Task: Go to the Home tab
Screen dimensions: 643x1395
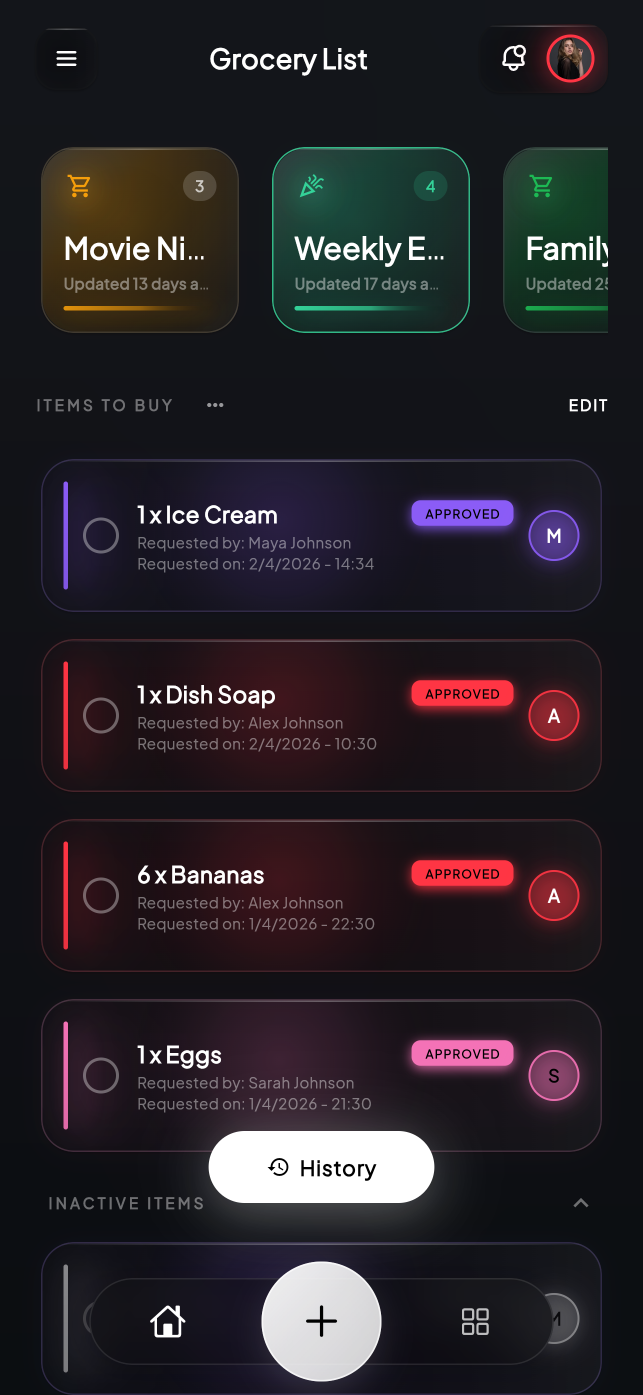Action: (168, 1321)
